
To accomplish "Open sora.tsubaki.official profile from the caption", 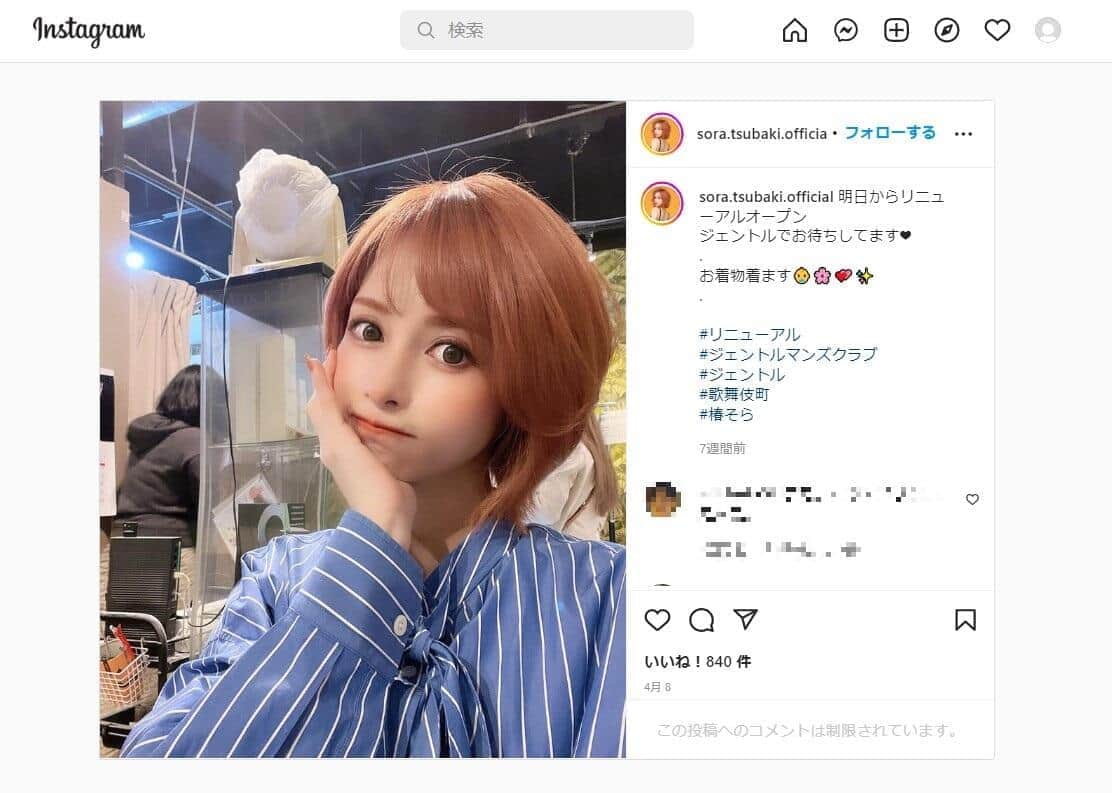I will click(766, 197).
